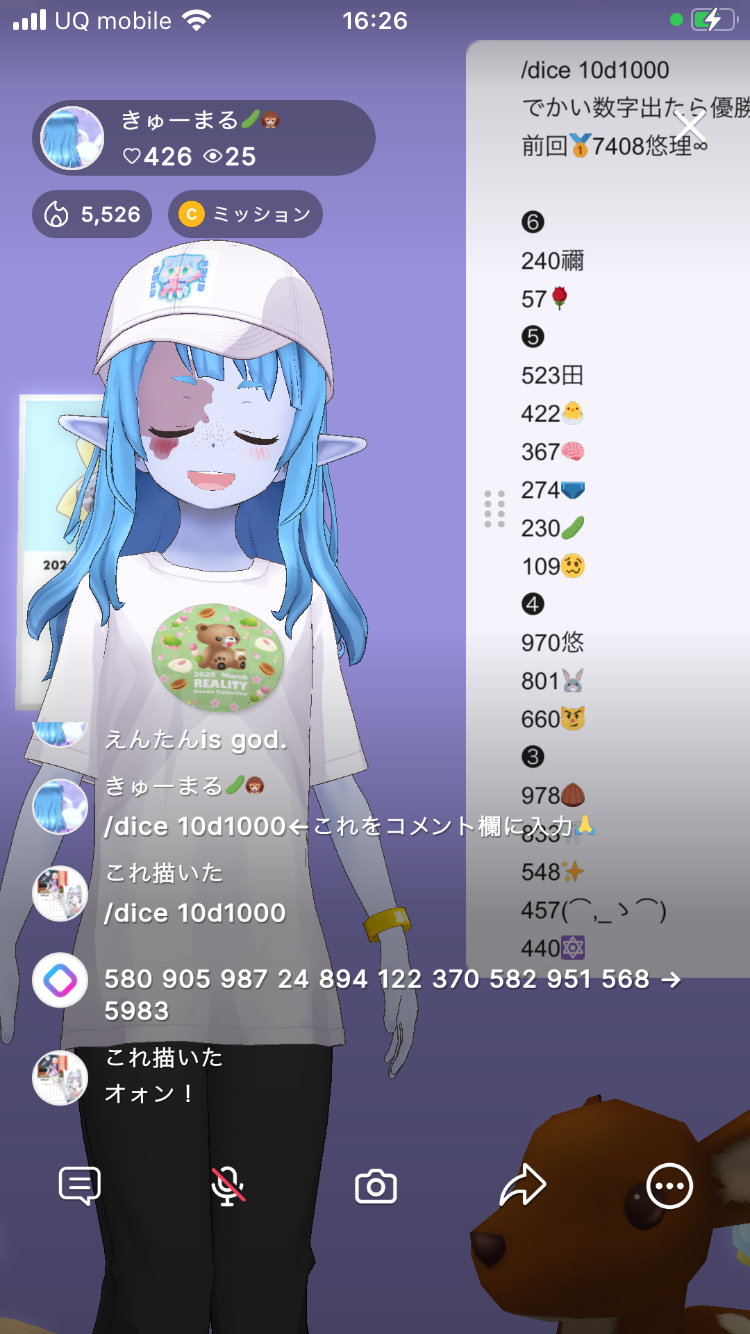Grab the note panel's dotted drag handle
This screenshot has width=750, height=1334.
click(x=494, y=509)
